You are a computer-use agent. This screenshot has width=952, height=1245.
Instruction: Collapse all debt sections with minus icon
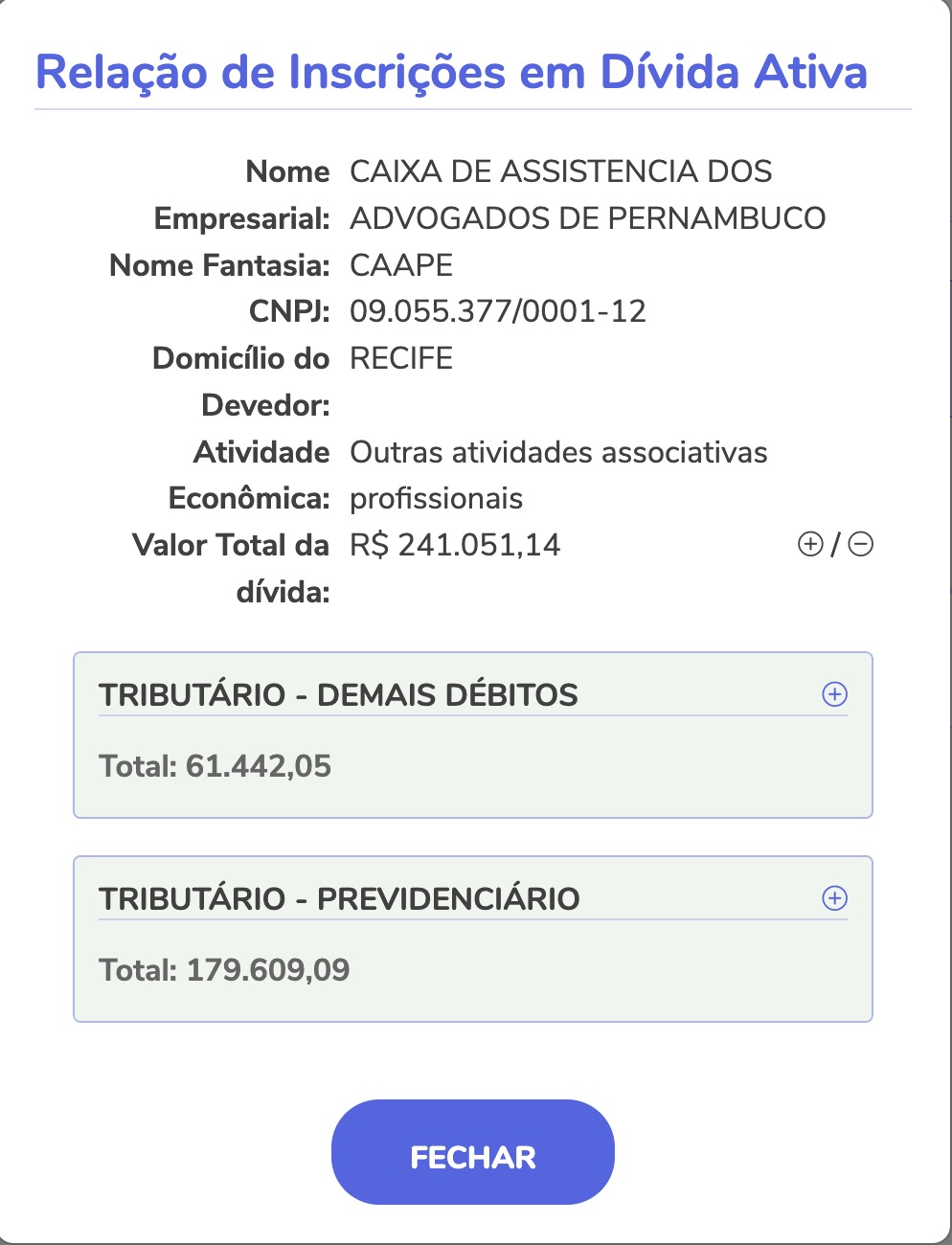click(x=861, y=545)
